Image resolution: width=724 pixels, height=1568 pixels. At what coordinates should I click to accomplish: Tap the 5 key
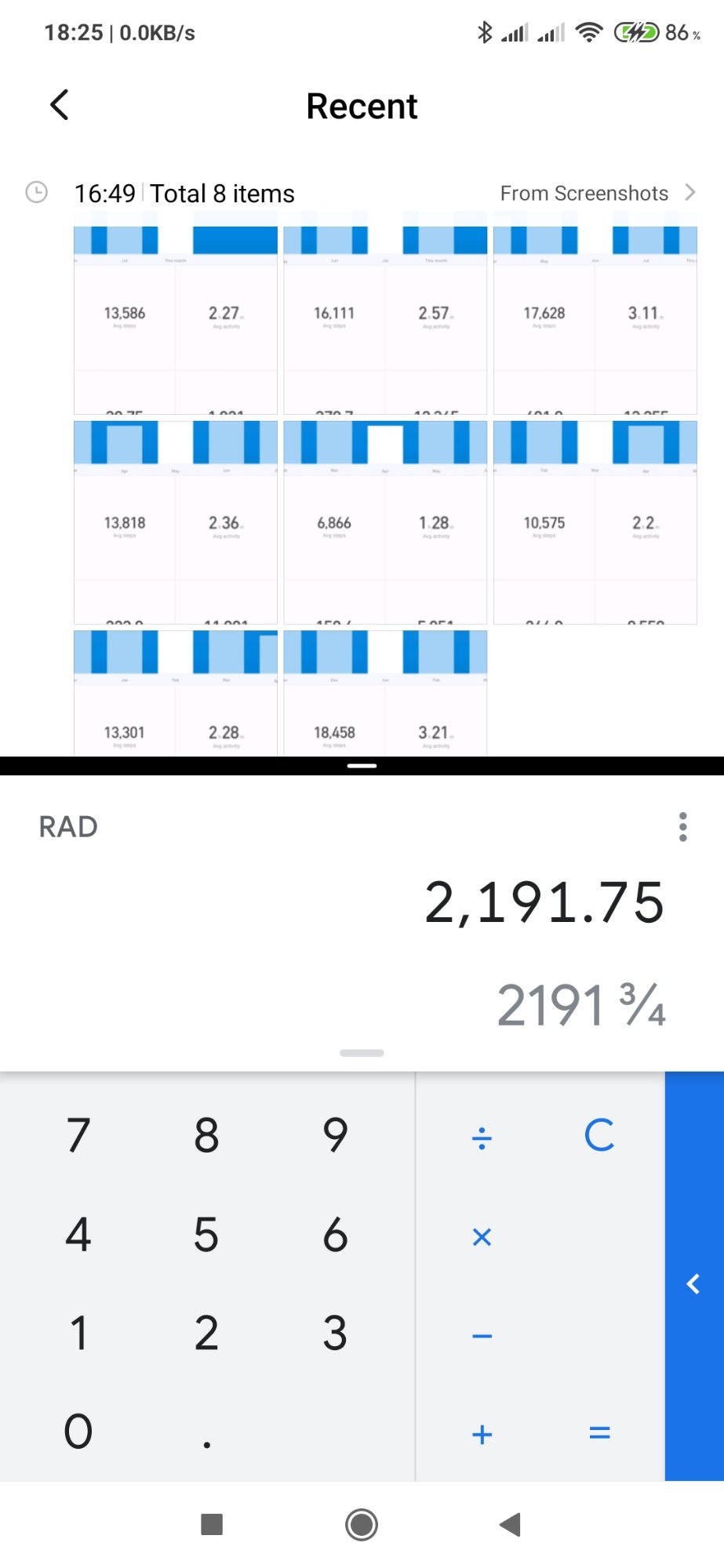click(x=206, y=1234)
